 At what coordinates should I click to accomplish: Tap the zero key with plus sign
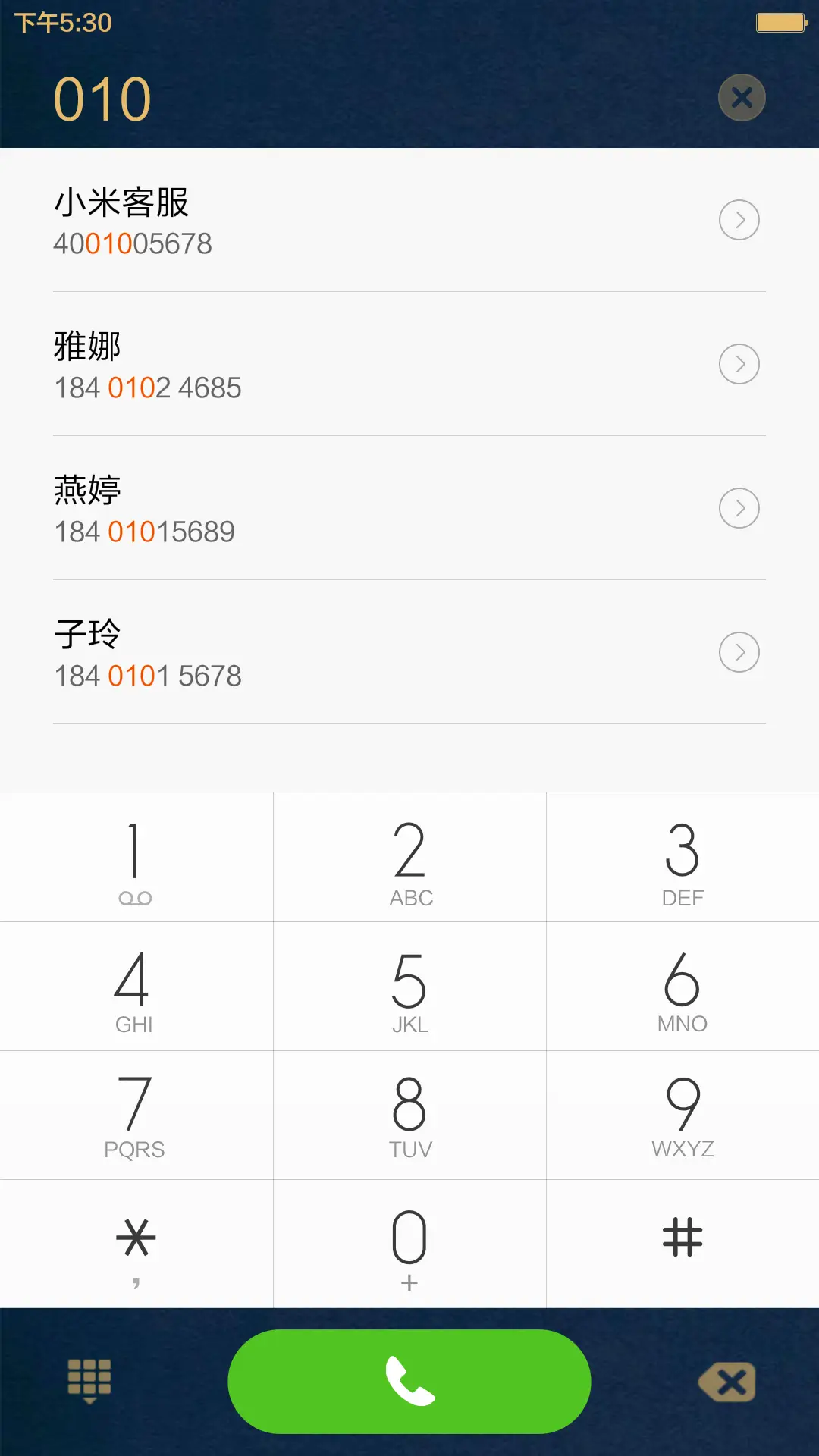click(x=409, y=1244)
